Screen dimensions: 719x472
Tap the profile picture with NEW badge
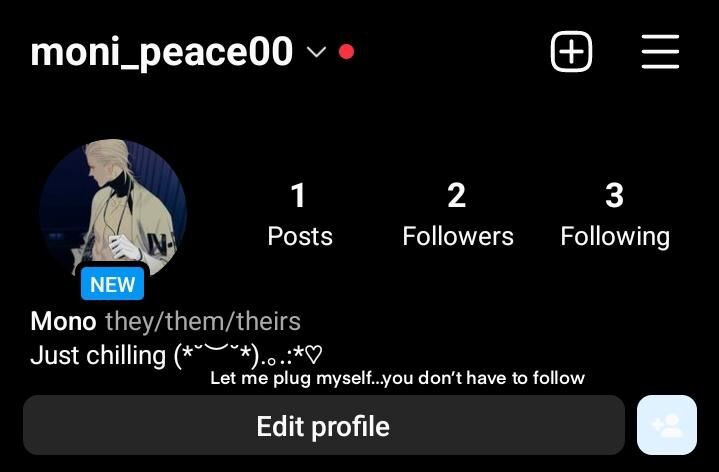pyautogui.click(x=112, y=209)
